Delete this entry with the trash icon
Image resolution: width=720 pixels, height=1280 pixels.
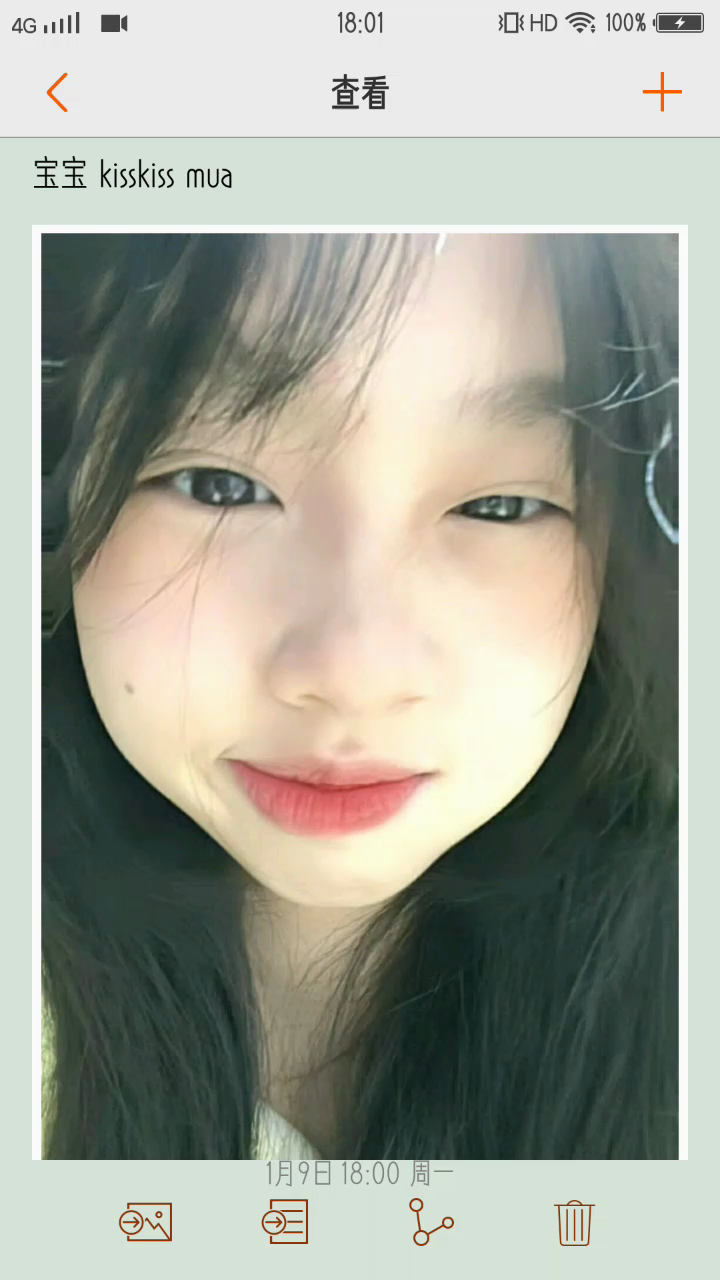(x=574, y=1222)
